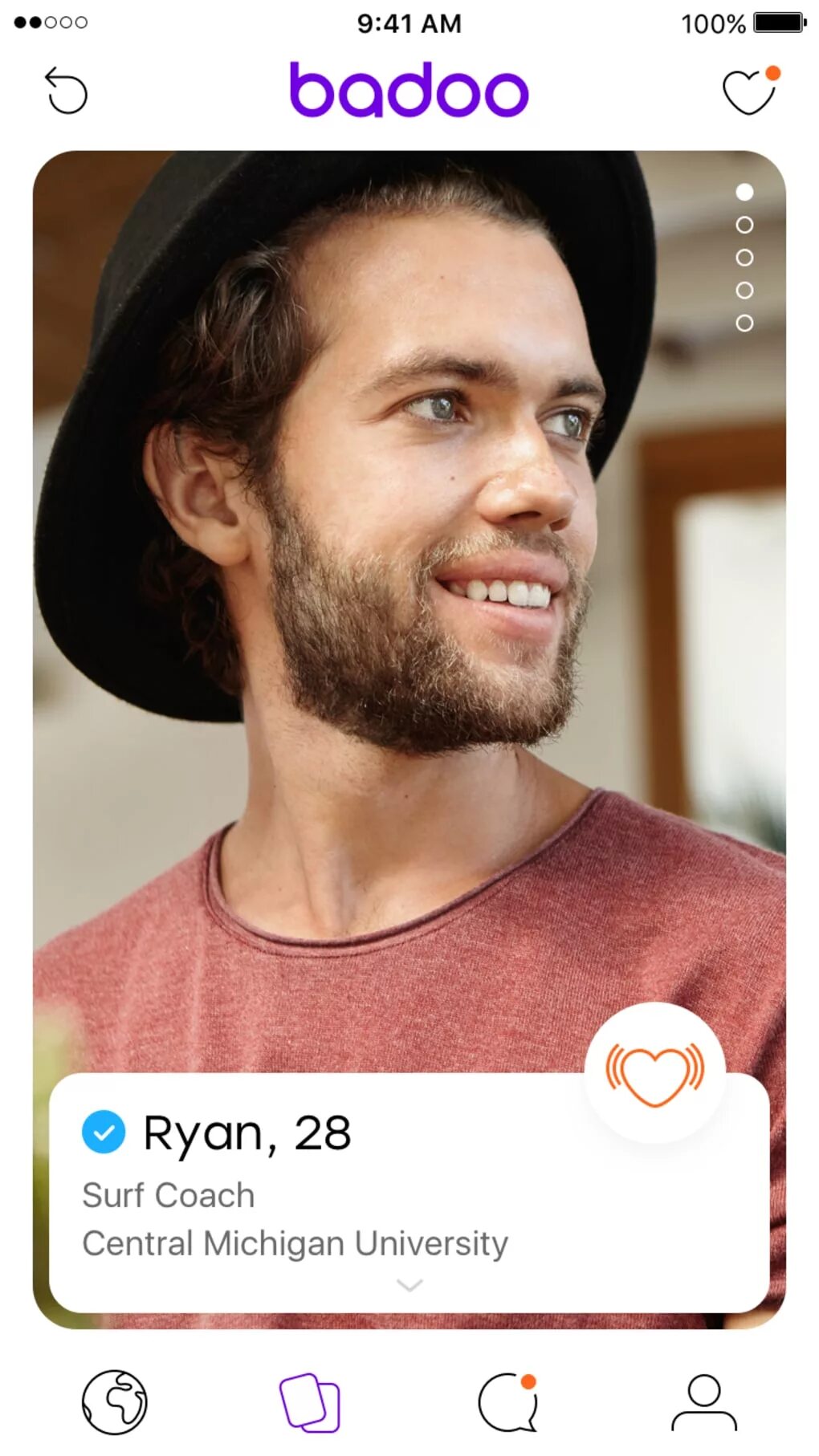The image size is (819, 1456).
Task: Tap Ryan's blue verification badge
Action: point(104,1133)
